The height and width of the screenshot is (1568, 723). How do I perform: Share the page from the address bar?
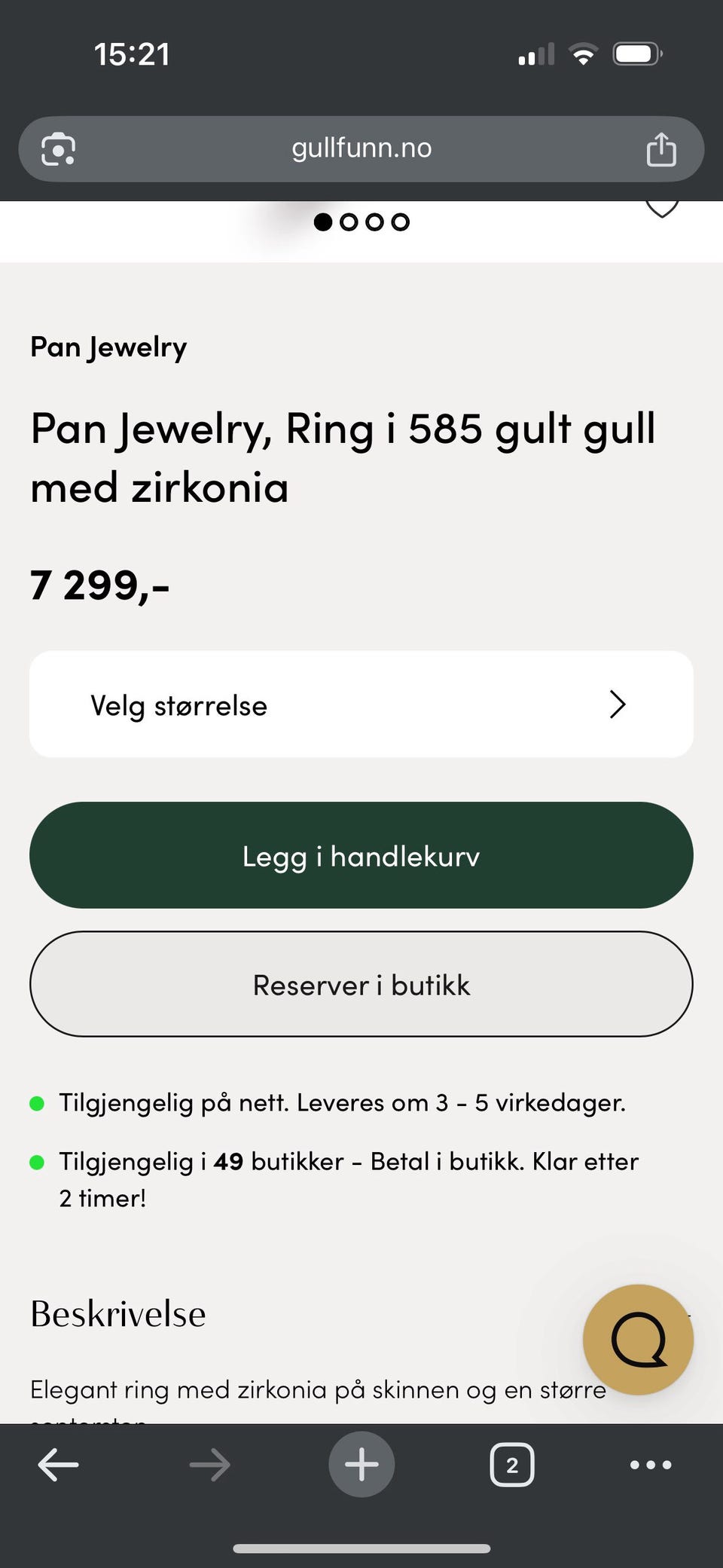pyautogui.click(x=661, y=148)
